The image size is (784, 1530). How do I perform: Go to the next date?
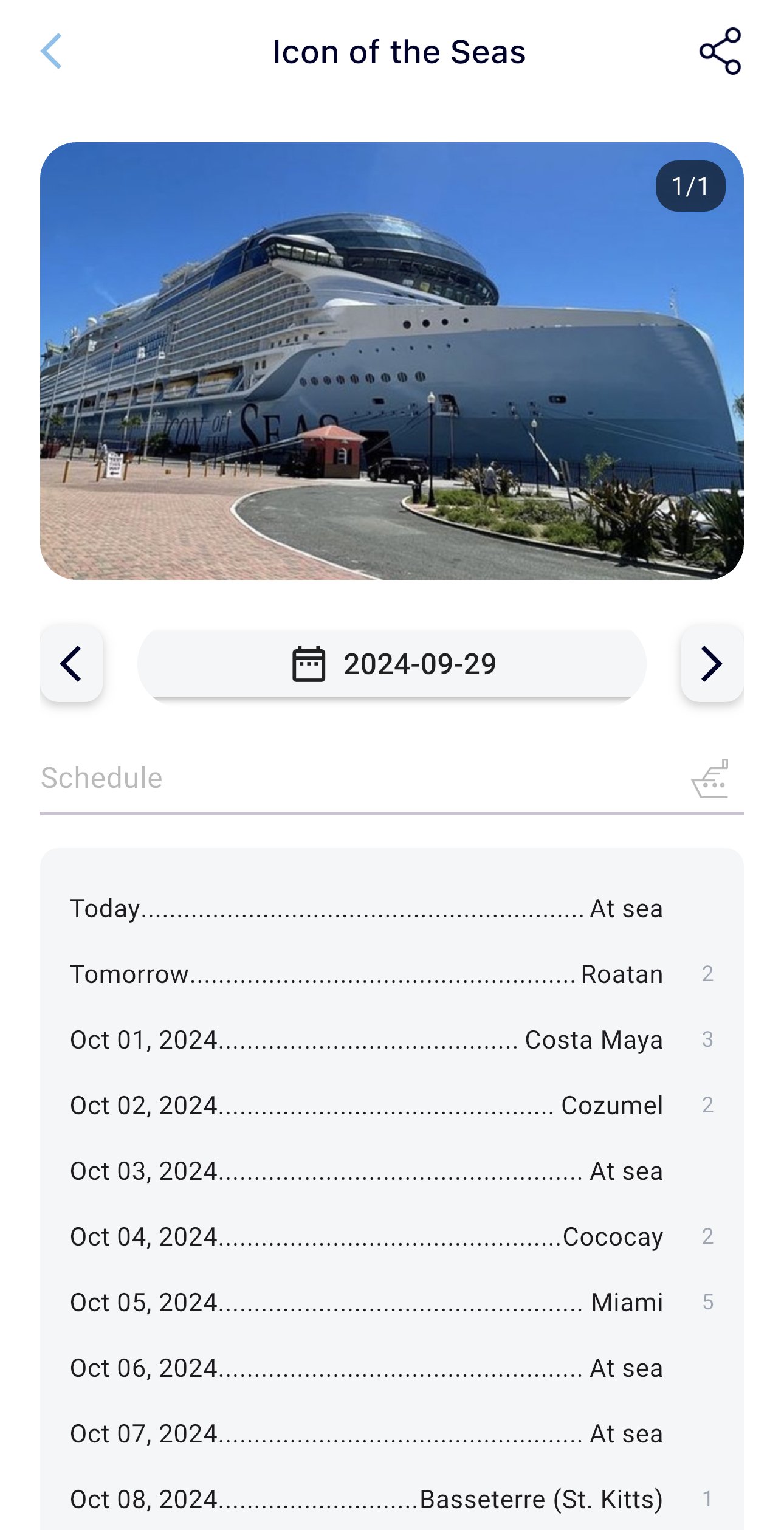point(712,663)
